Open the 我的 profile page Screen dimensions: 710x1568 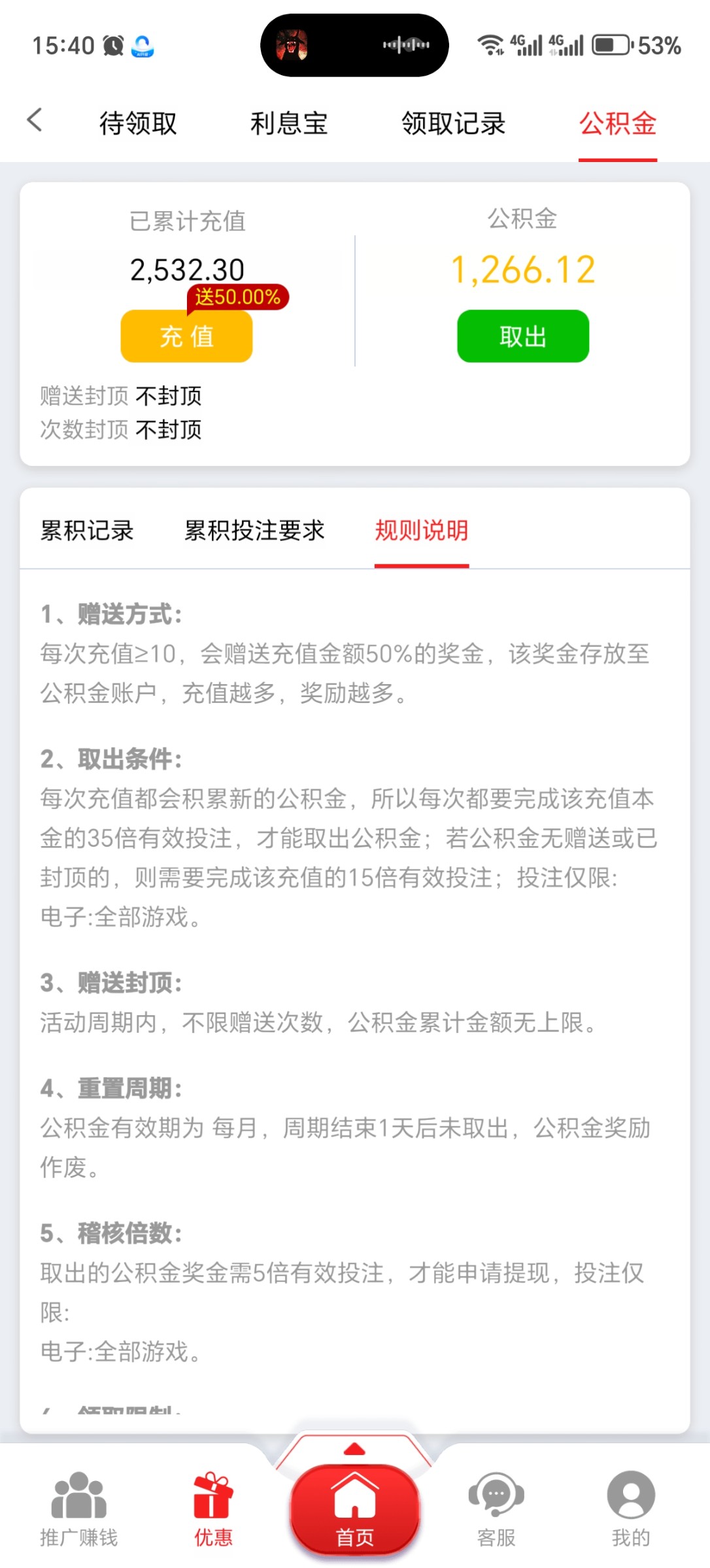click(630, 1509)
